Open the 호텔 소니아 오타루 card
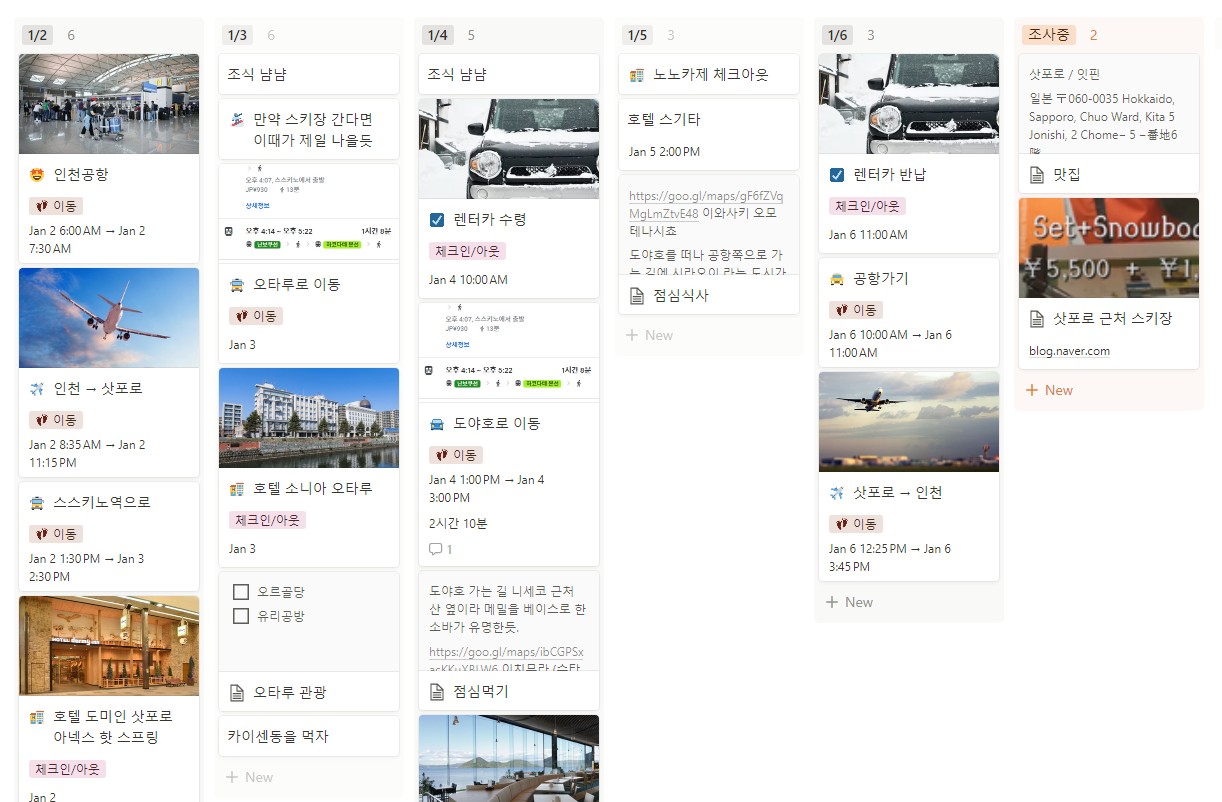 tap(312, 489)
